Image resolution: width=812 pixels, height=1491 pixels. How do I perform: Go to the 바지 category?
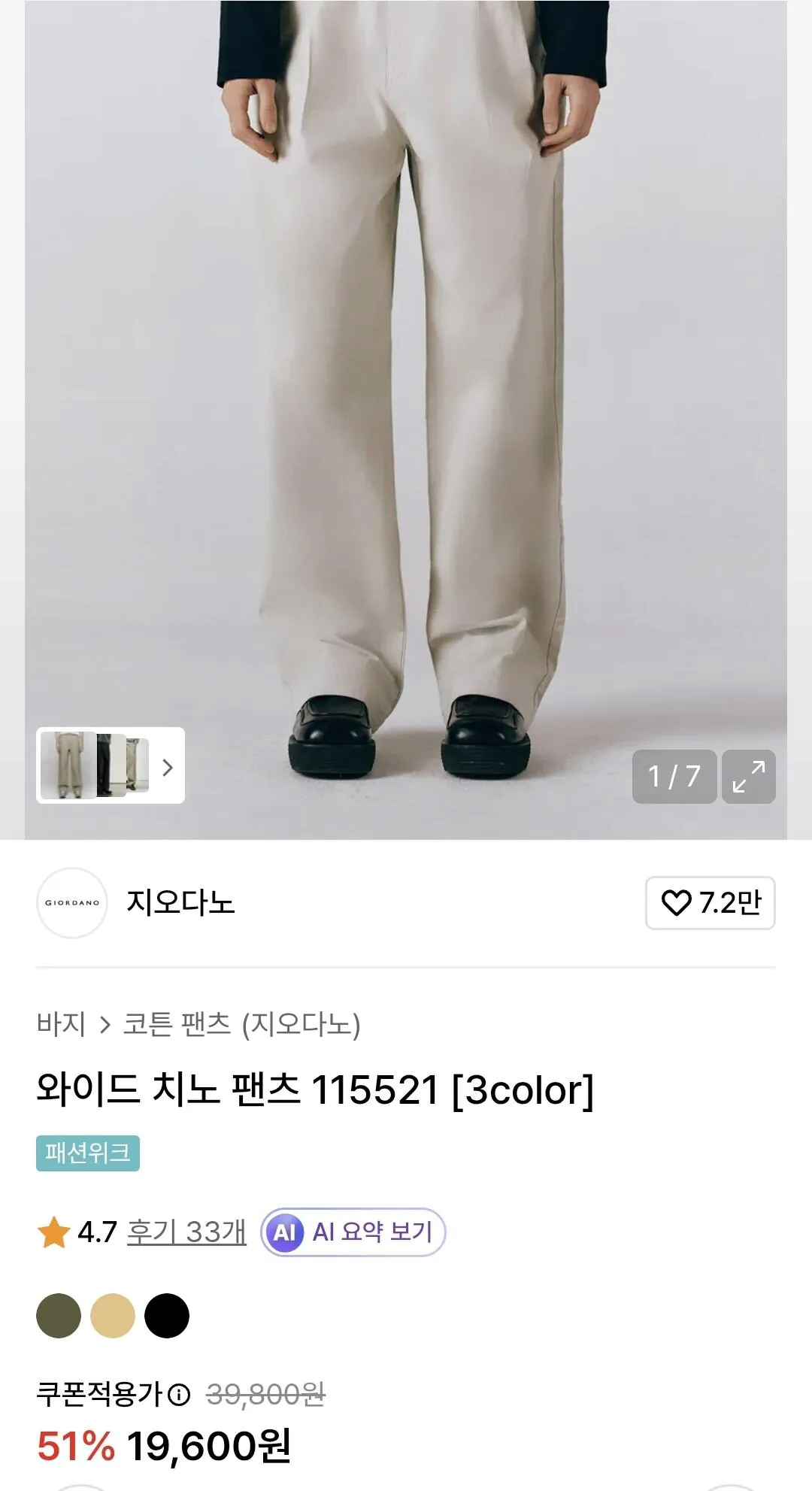(61, 1024)
